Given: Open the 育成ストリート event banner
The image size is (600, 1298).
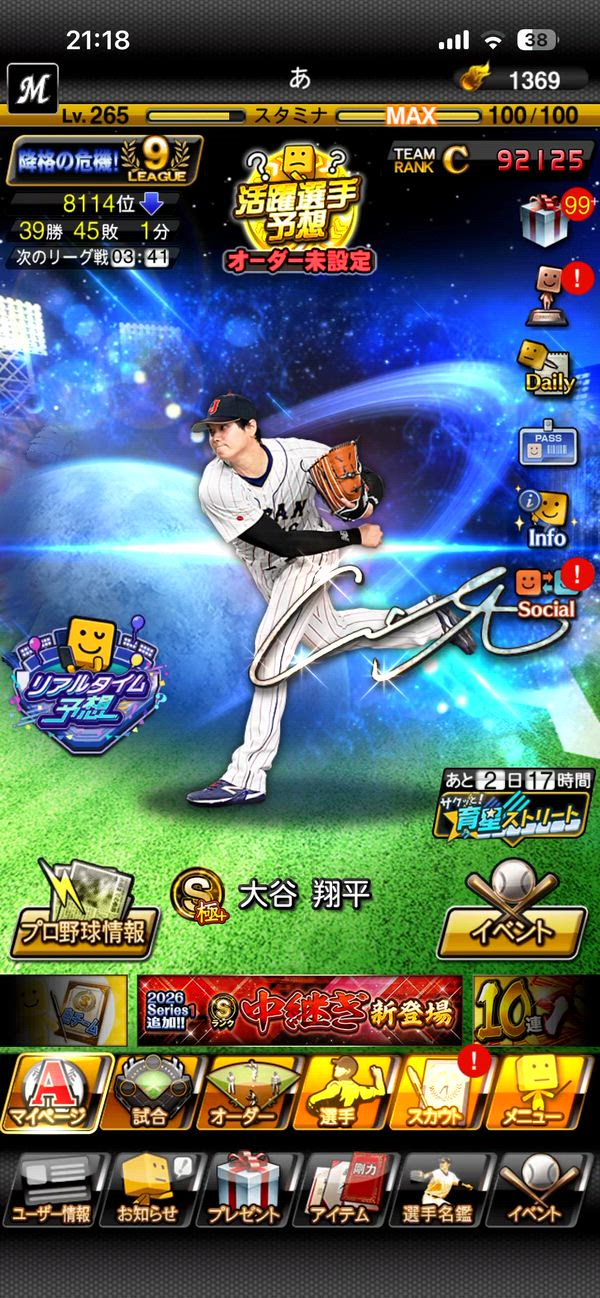Looking at the screenshot, I should point(512,807).
